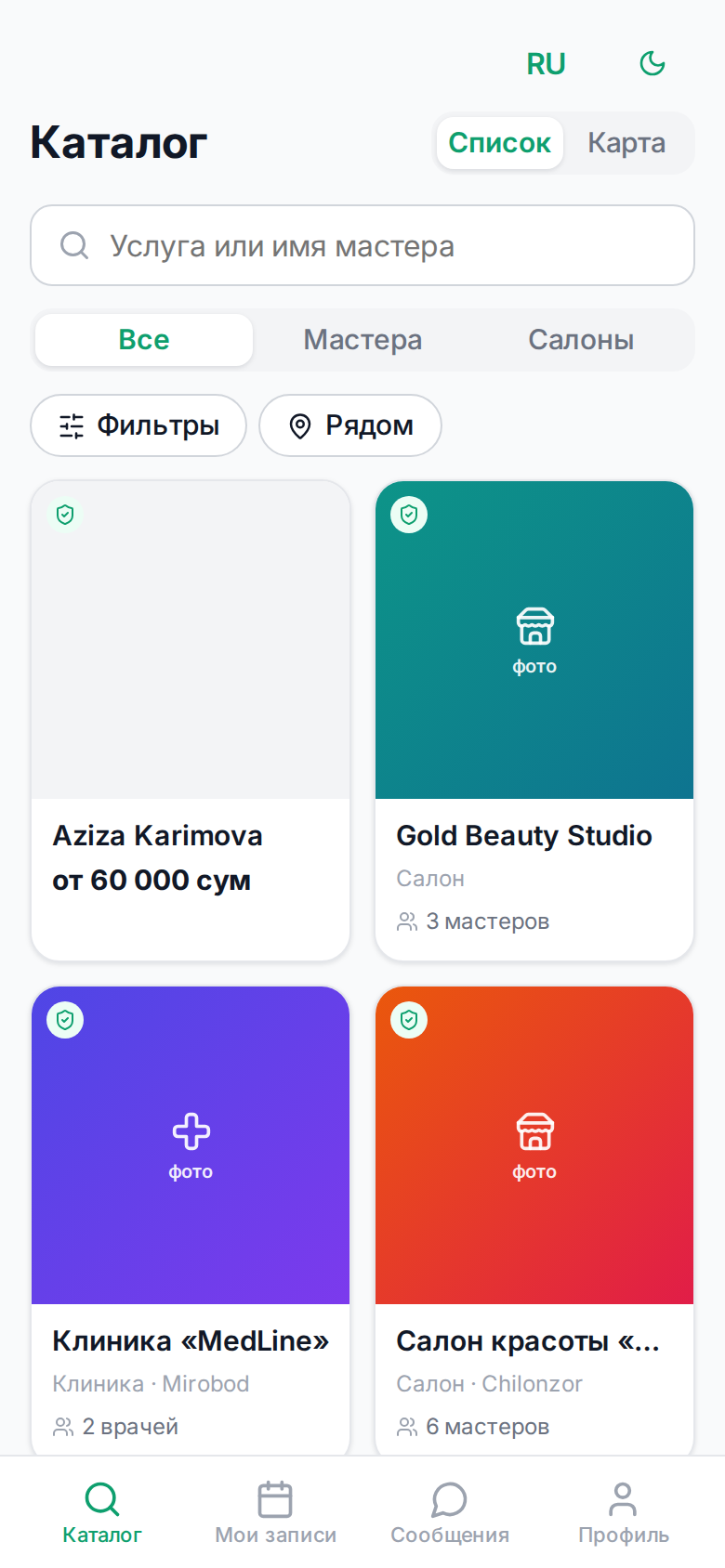Open the Клиника «MedLine» card
Image resolution: width=725 pixels, height=1568 pixels.
click(191, 1221)
